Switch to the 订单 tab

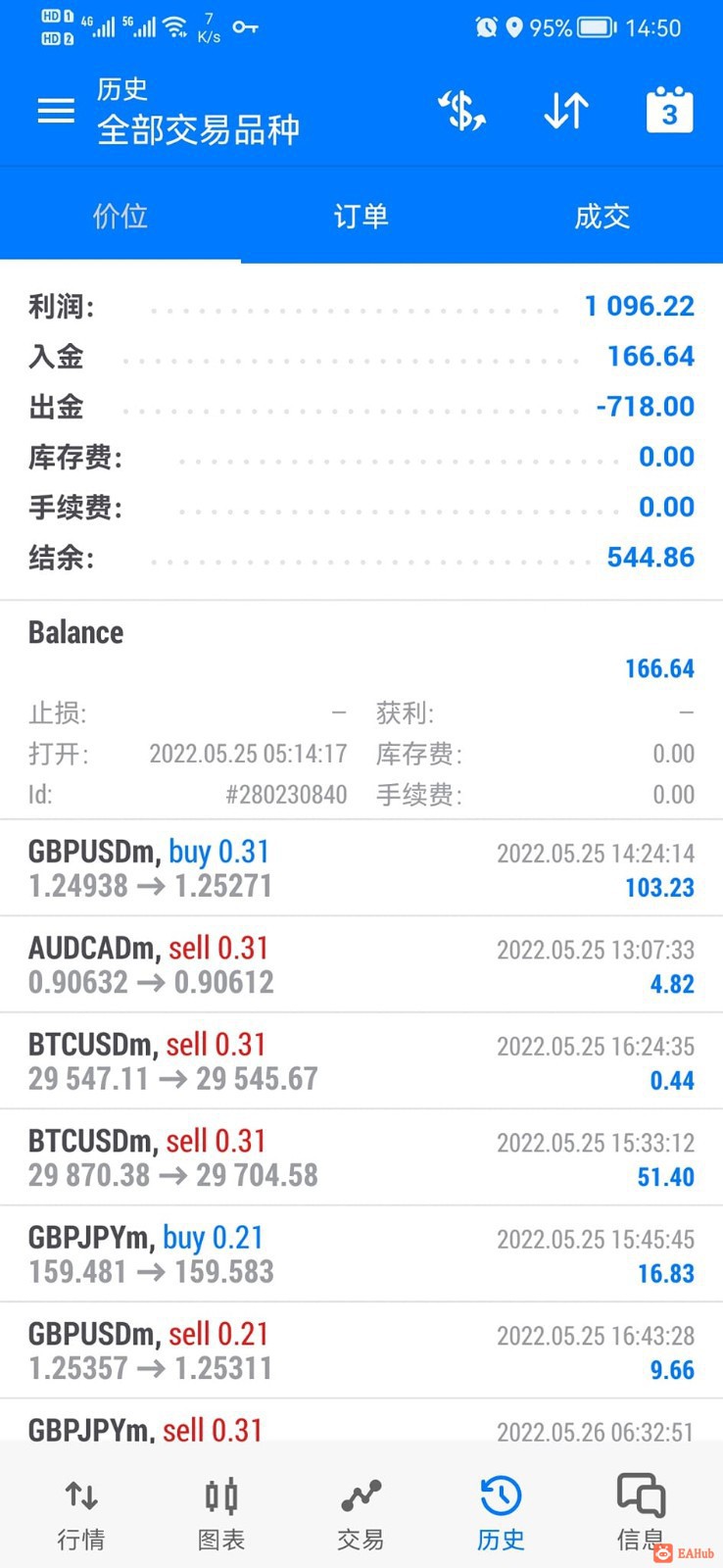coord(361,216)
